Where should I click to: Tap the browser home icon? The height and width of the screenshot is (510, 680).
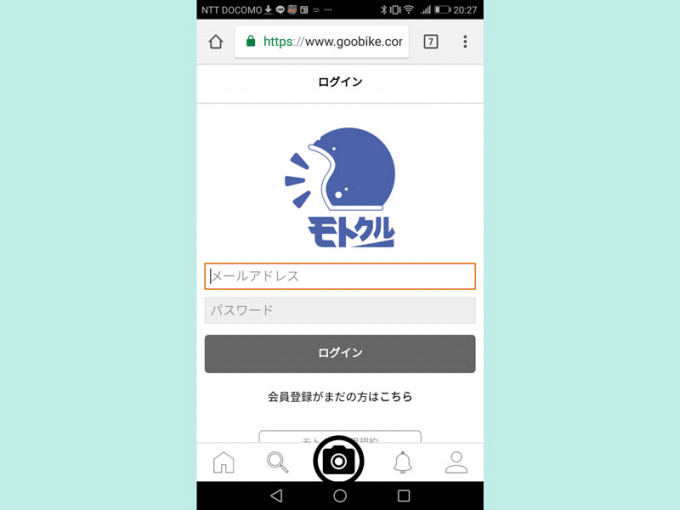tap(215, 42)
